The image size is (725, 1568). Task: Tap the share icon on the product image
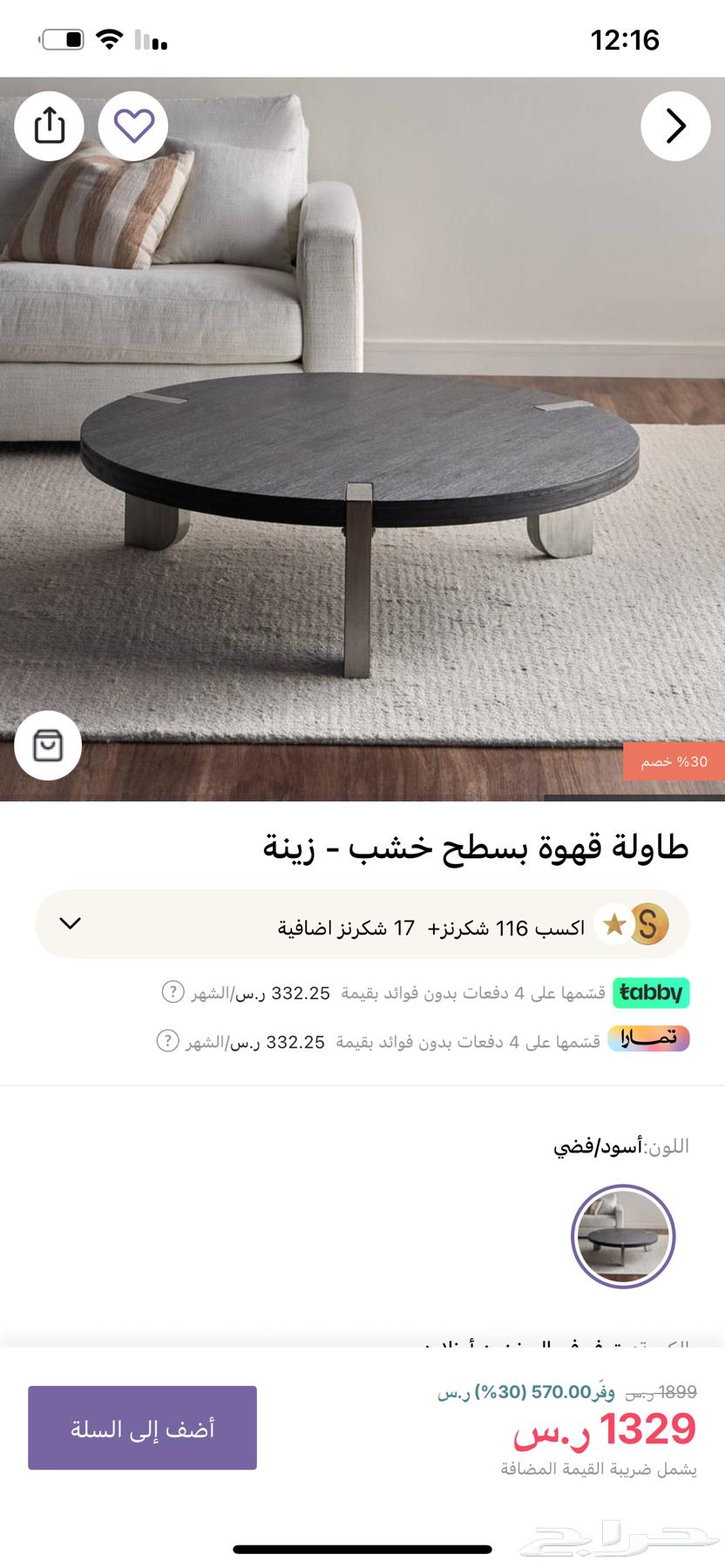[x=50, y=125]
